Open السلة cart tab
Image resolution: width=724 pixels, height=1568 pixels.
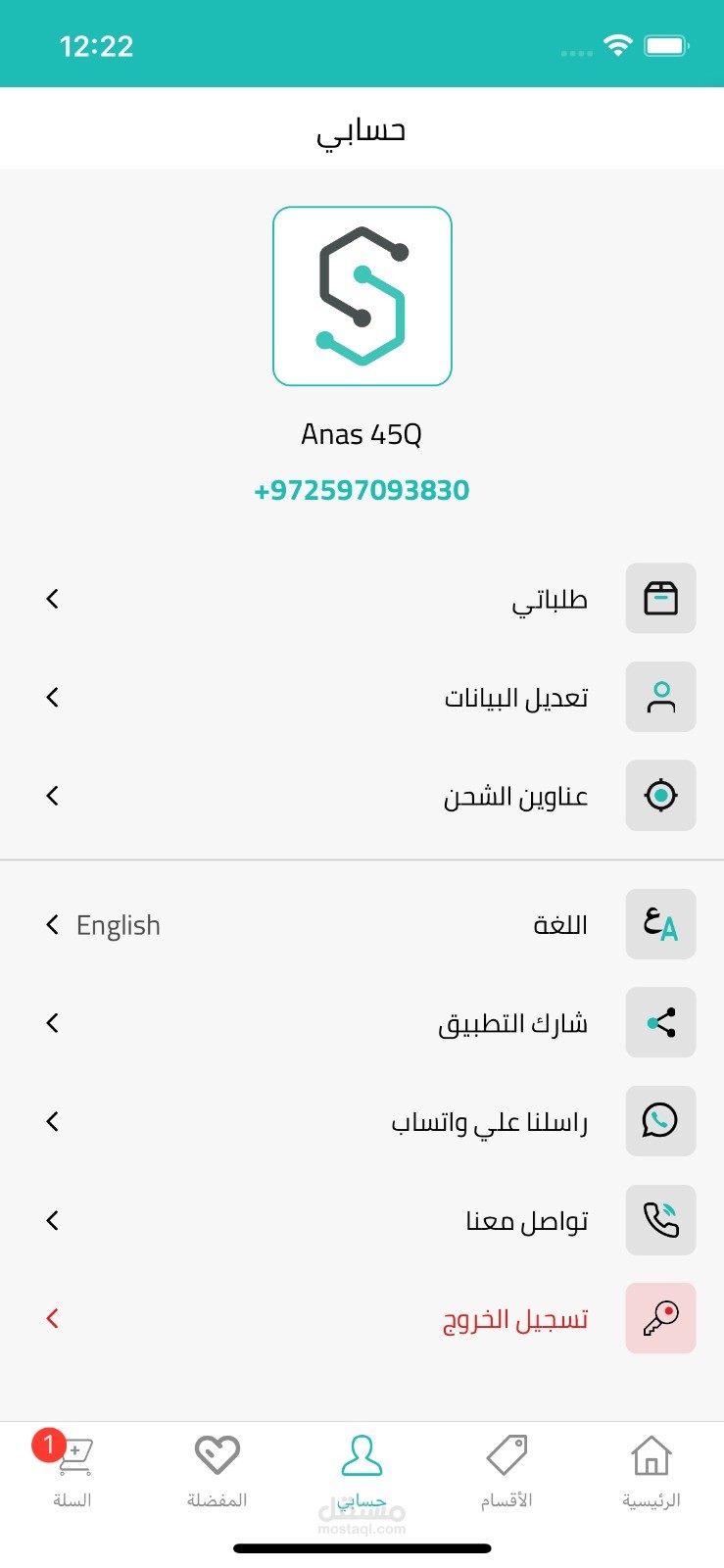[x=72, y=1469]
